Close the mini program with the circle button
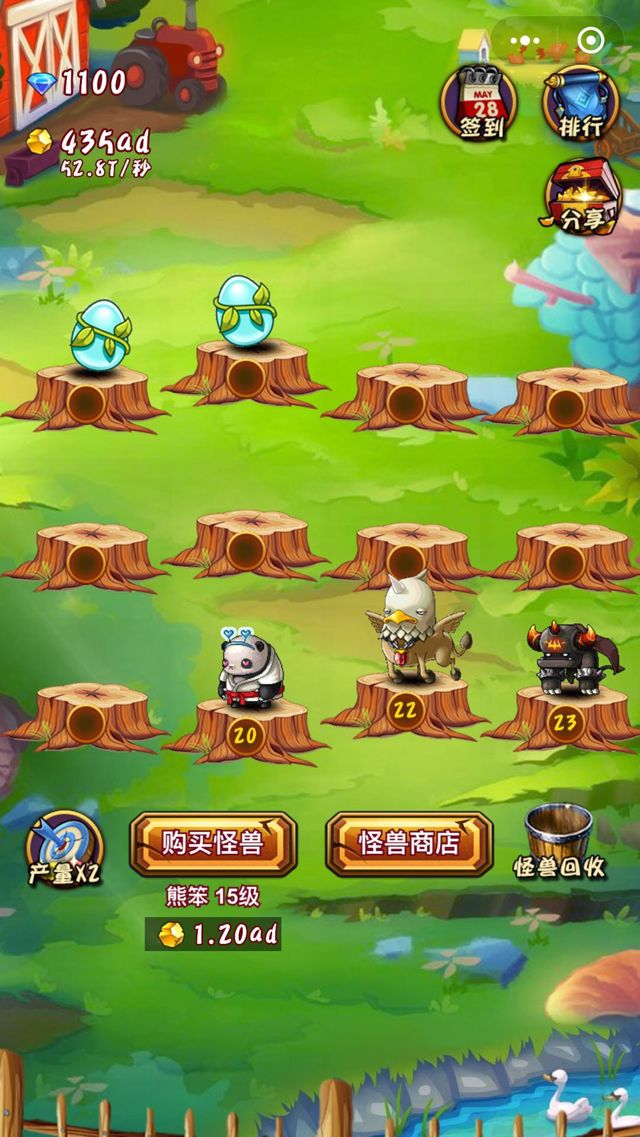 [591, 41]
